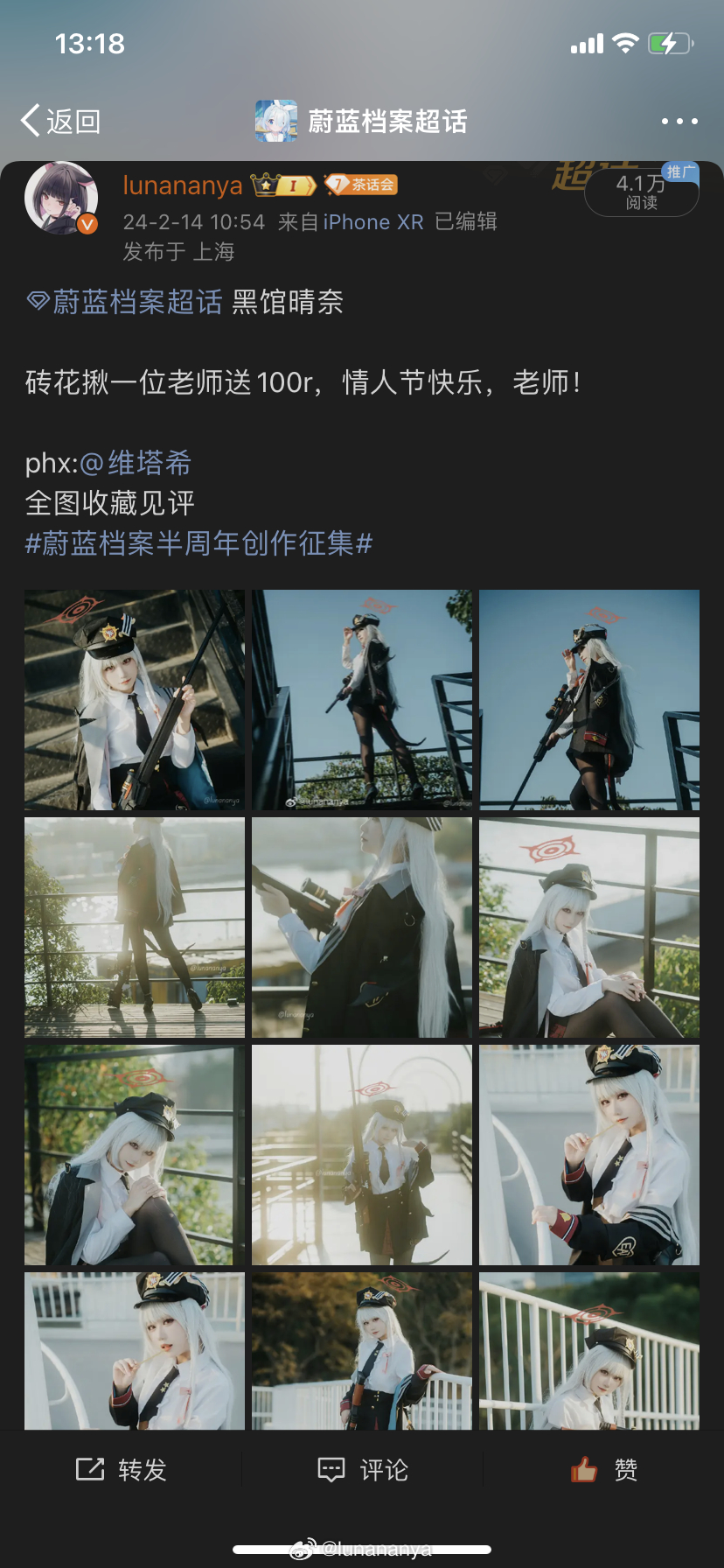
Task: Open the mention @维塔希
Action: pos(136,463)
